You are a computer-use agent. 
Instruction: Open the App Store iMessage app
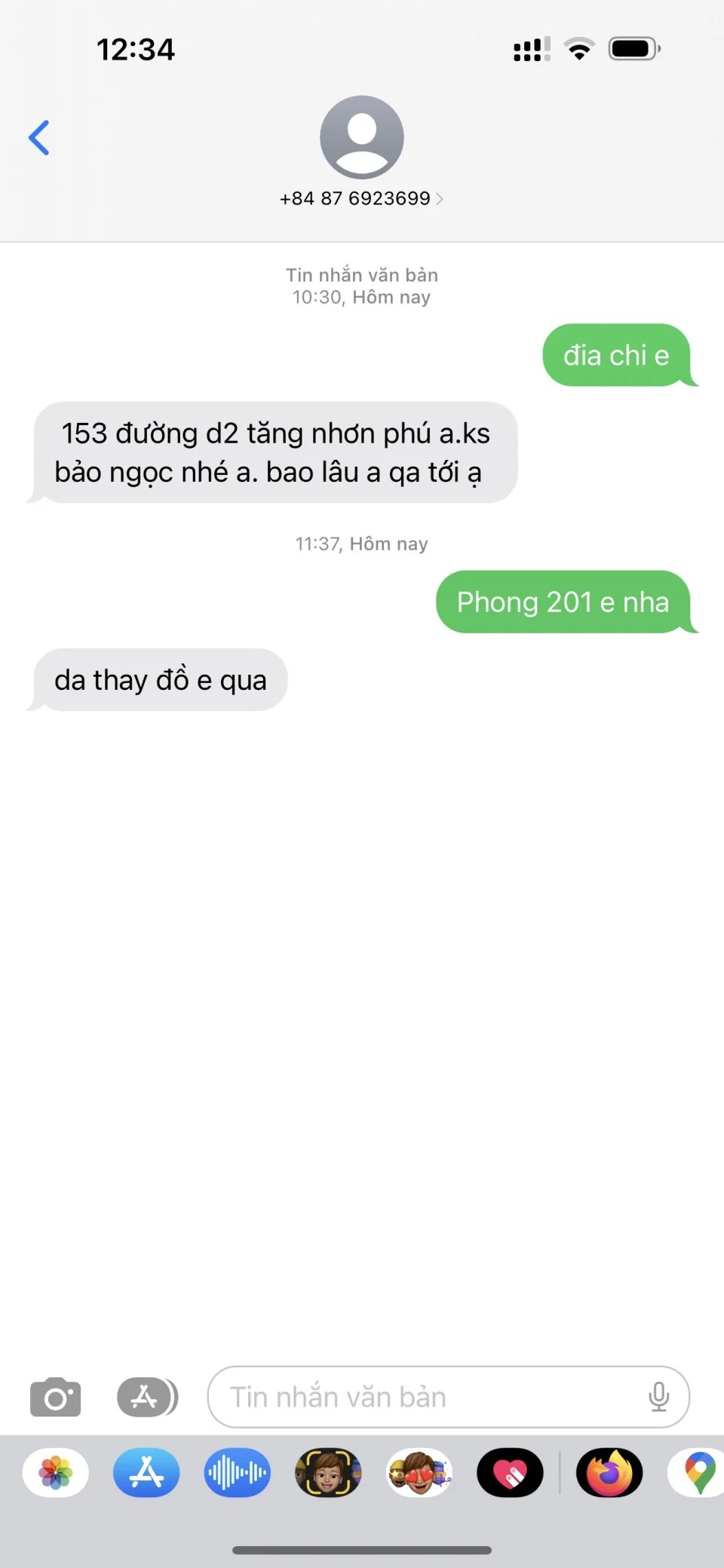coord(146,1472)
